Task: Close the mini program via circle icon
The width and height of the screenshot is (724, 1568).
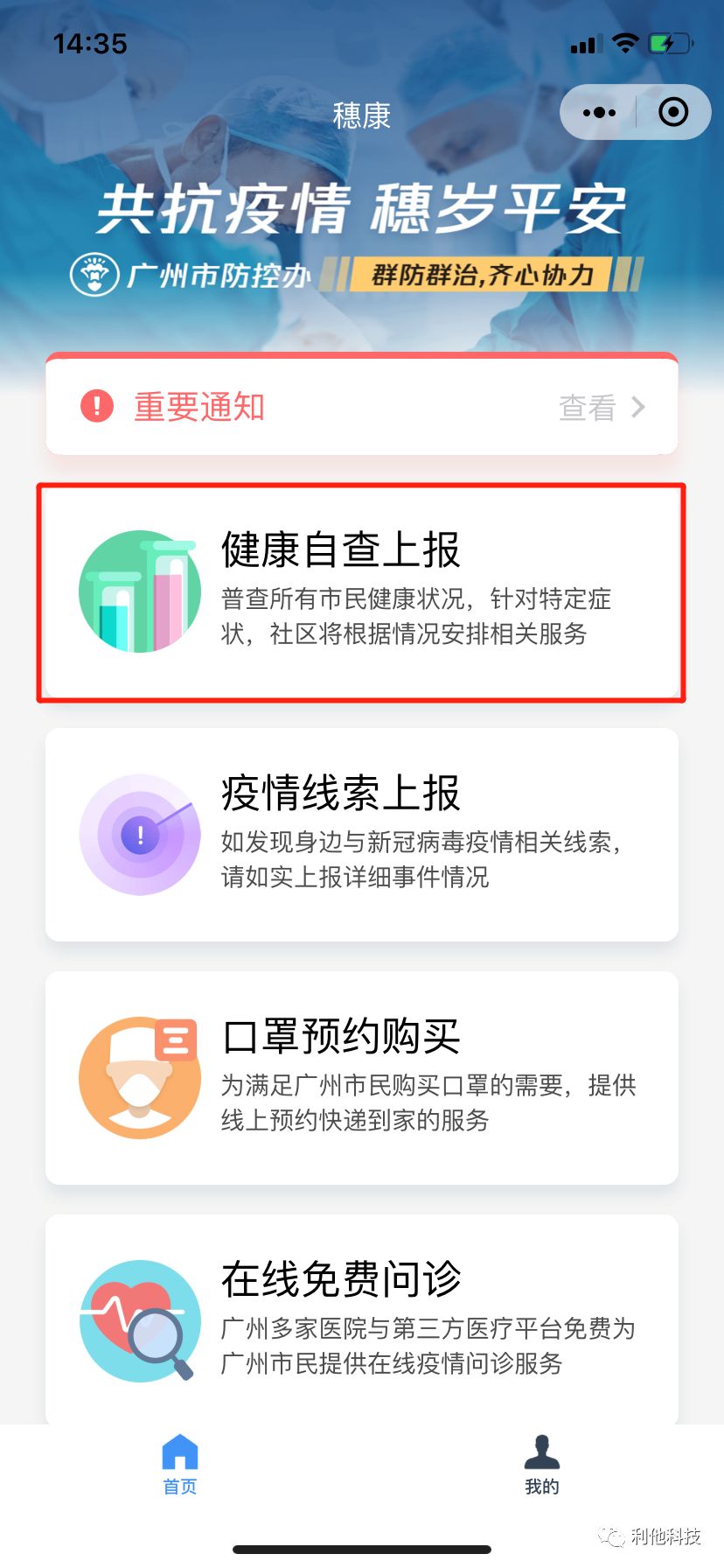Action: click(x=673, y=112)
